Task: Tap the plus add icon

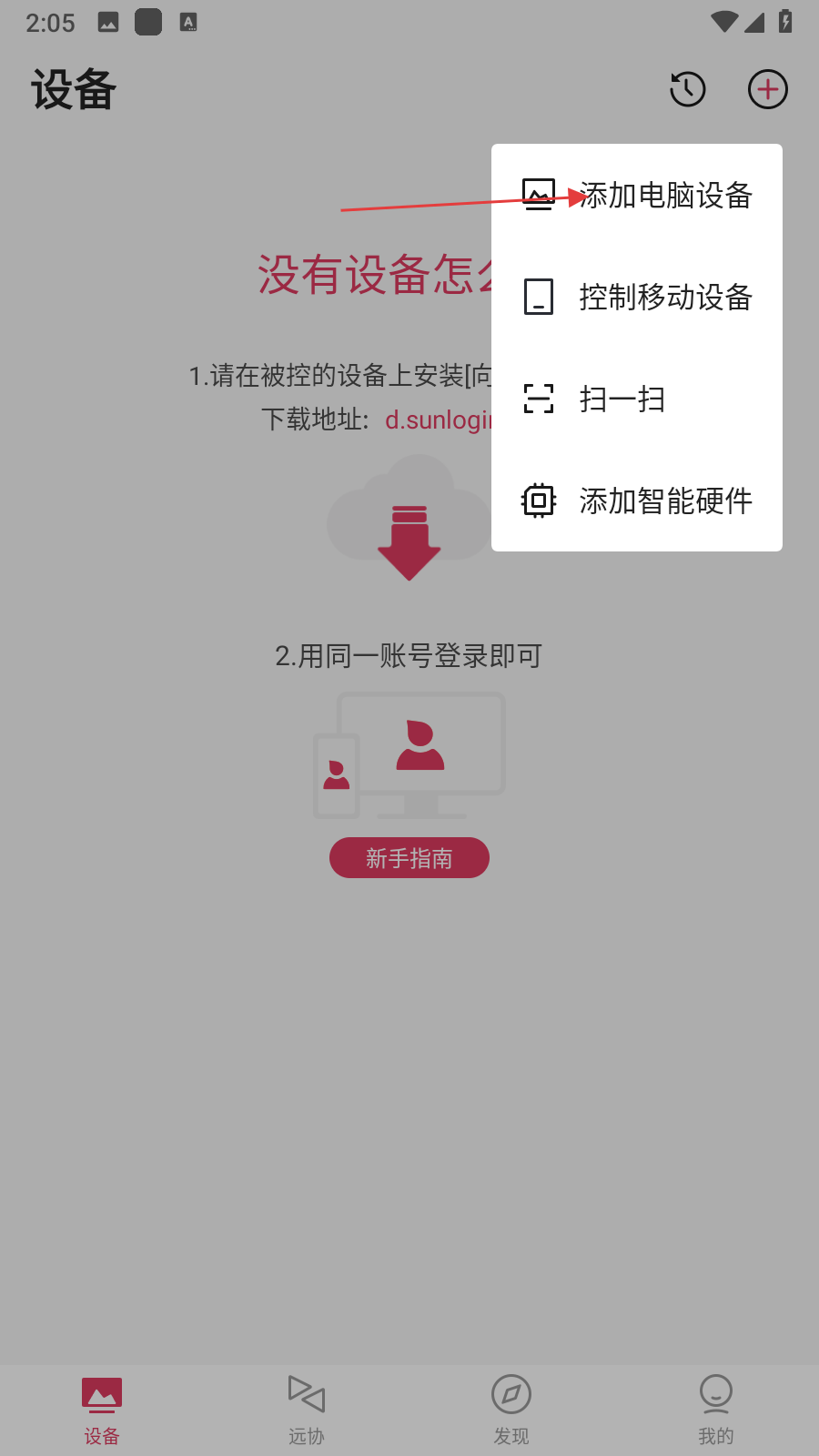Action: click(768, 89)
